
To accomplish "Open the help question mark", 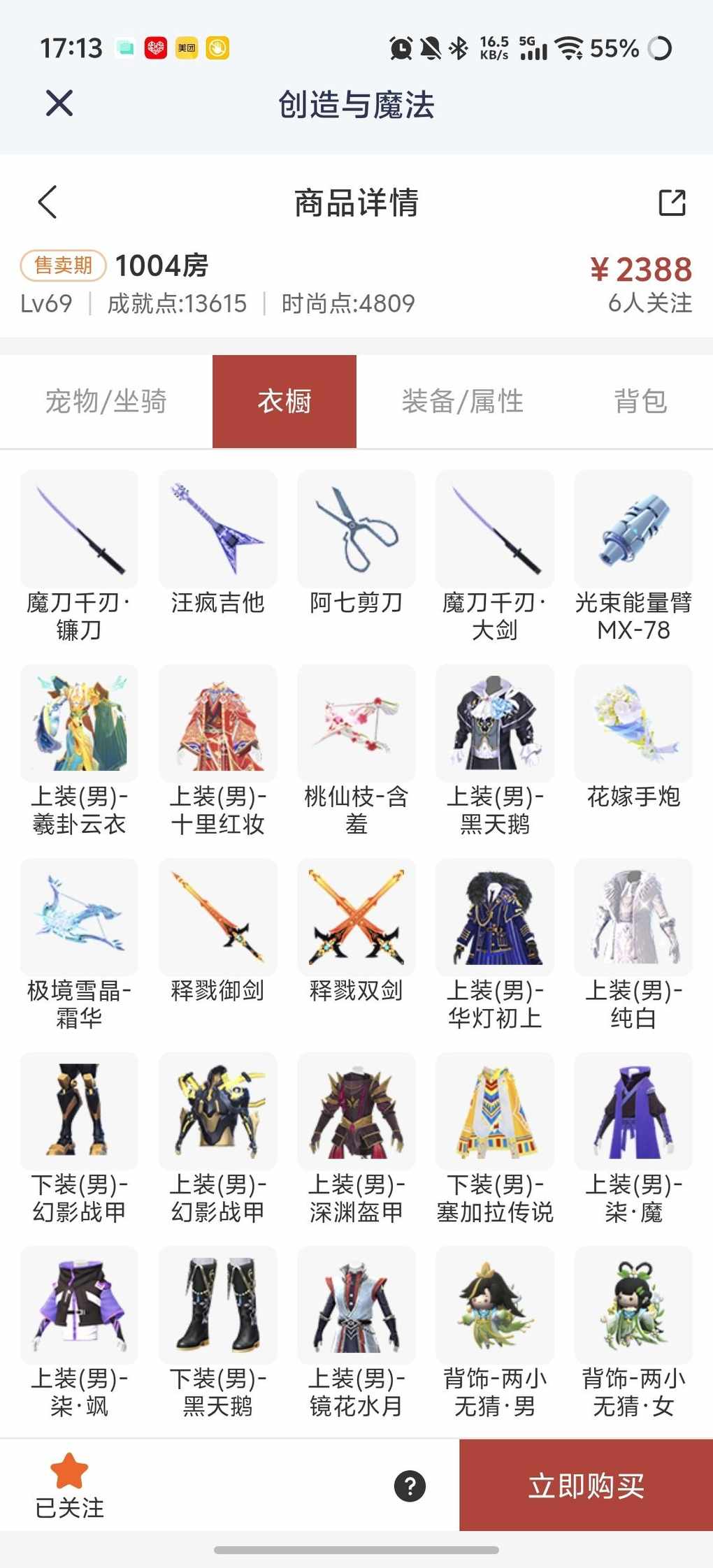I will [410, 1486].
